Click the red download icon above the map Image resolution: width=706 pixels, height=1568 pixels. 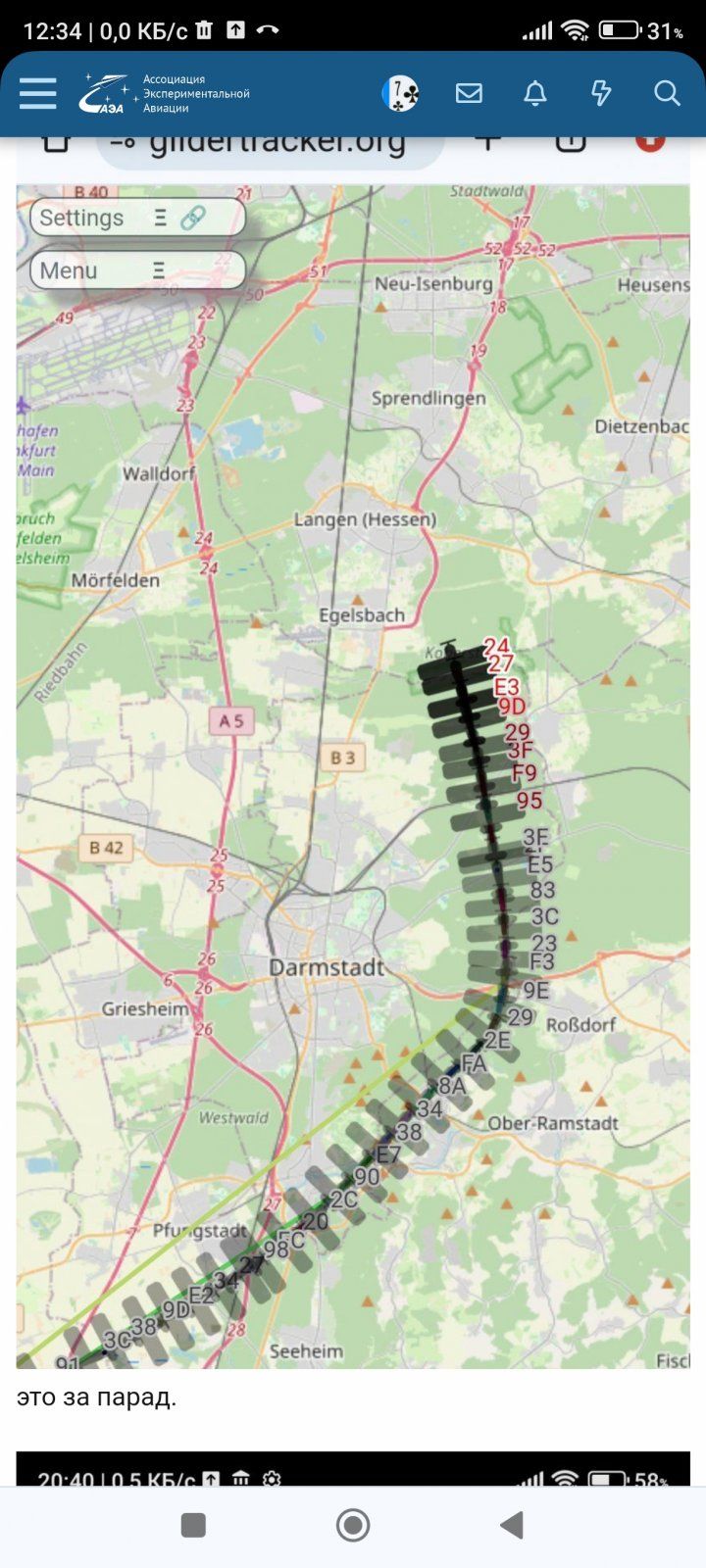[650, 140]
